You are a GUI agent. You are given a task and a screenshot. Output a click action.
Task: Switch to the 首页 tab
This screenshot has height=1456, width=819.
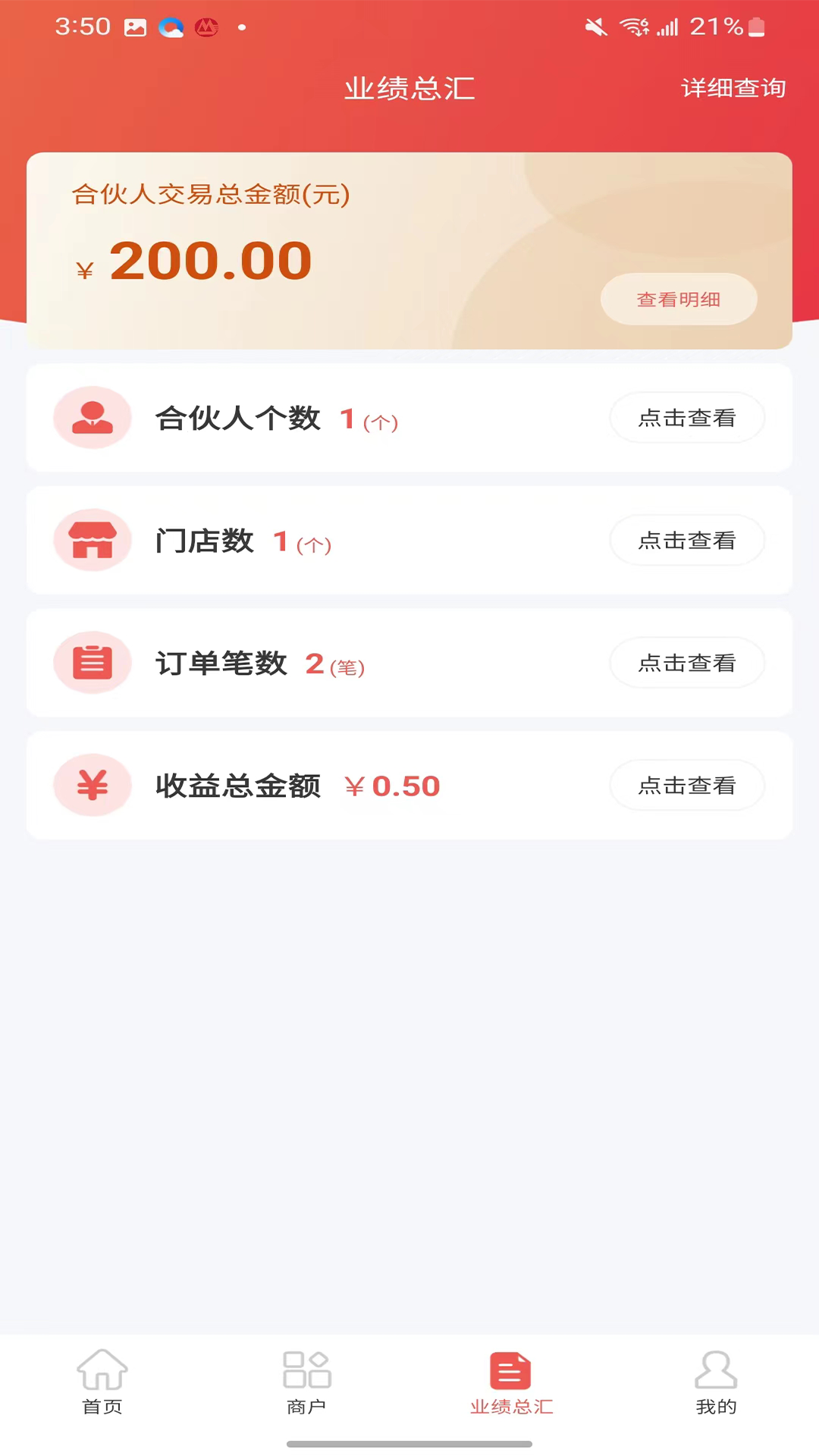coord(101,1385)
